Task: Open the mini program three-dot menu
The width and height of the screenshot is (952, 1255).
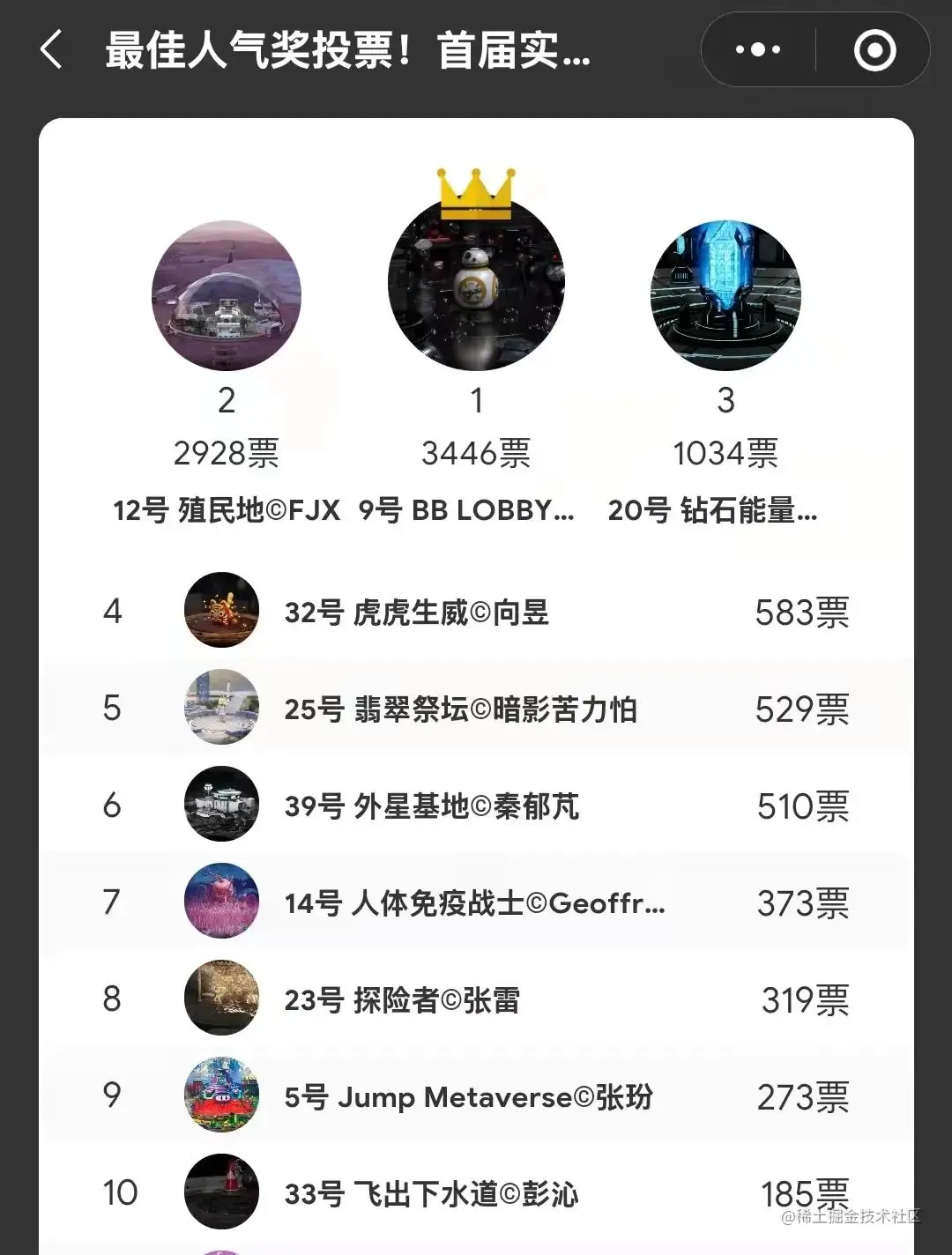Action: point(758,50)
